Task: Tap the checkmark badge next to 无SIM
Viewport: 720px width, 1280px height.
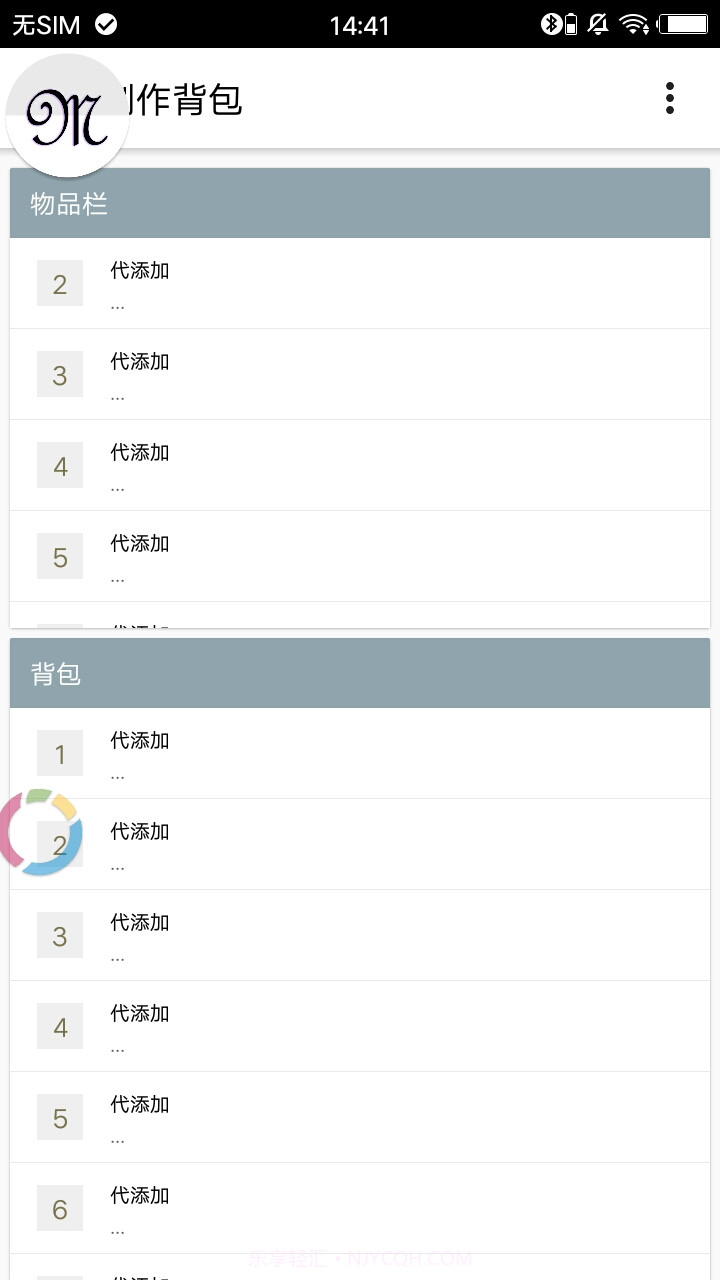Action: click(106, 25)
